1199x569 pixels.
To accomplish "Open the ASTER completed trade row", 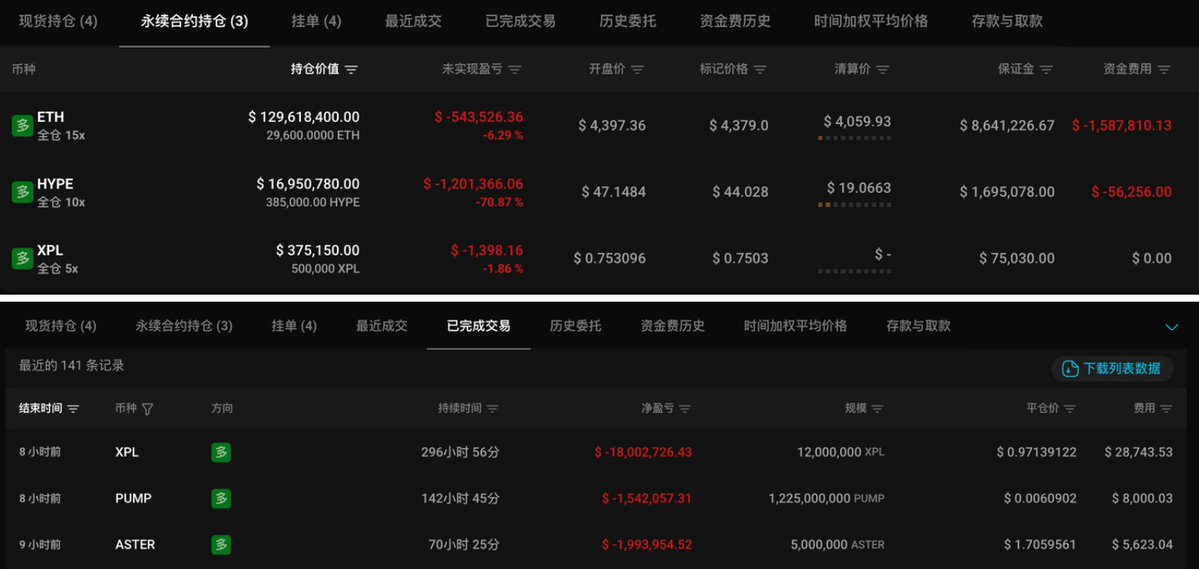I will point(135,545).
